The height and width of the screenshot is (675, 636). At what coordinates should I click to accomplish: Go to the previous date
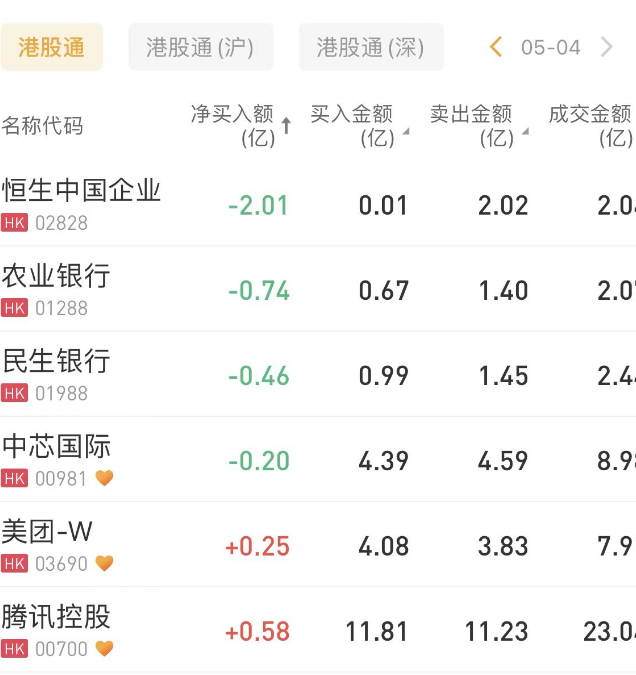pos(496,47)
